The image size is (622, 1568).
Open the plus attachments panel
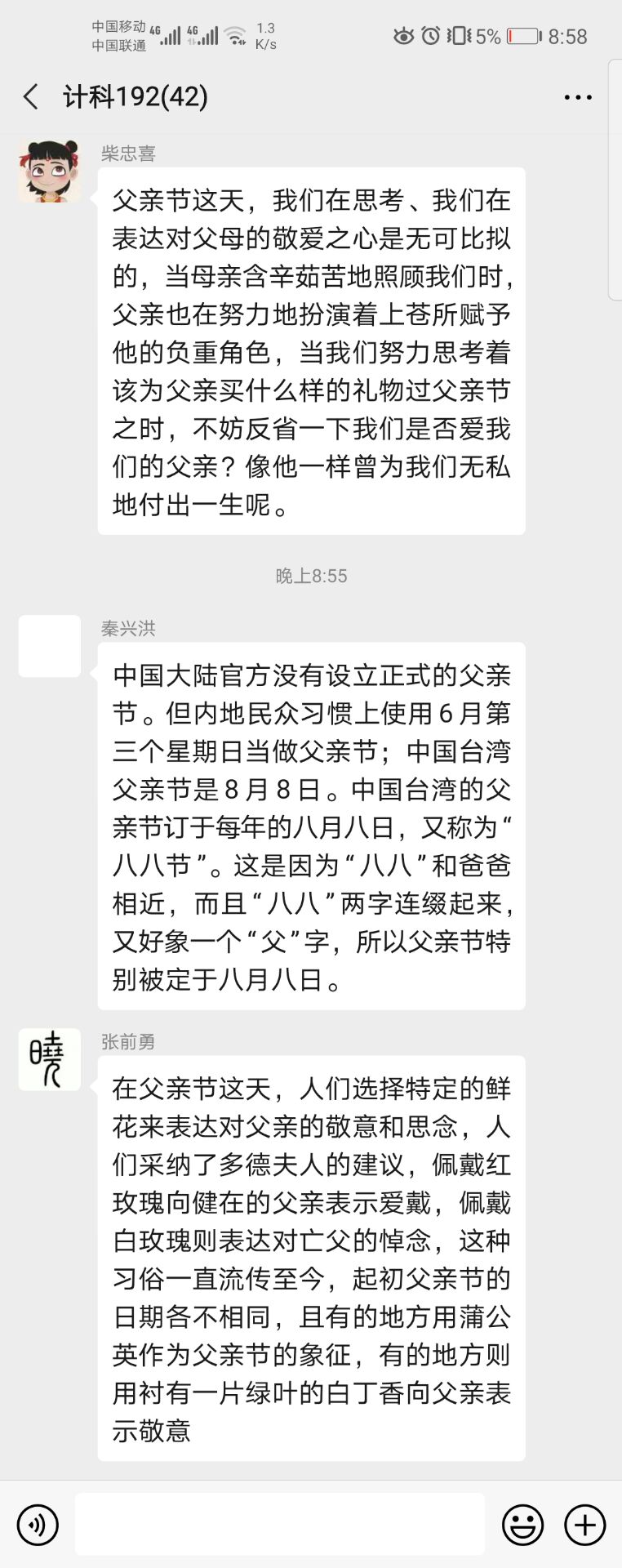click(584, 1524)
